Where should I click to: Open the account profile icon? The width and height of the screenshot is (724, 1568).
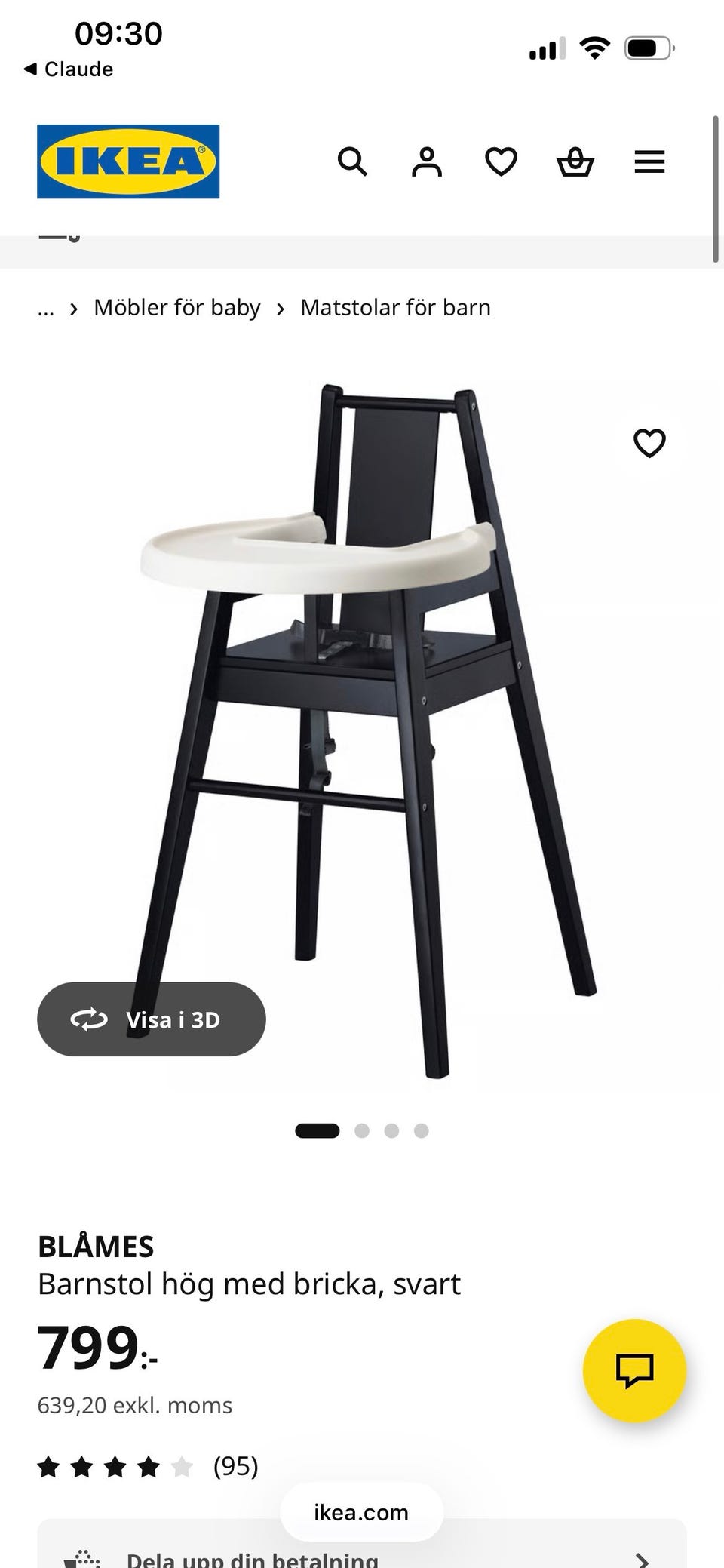tap(427, 161)
